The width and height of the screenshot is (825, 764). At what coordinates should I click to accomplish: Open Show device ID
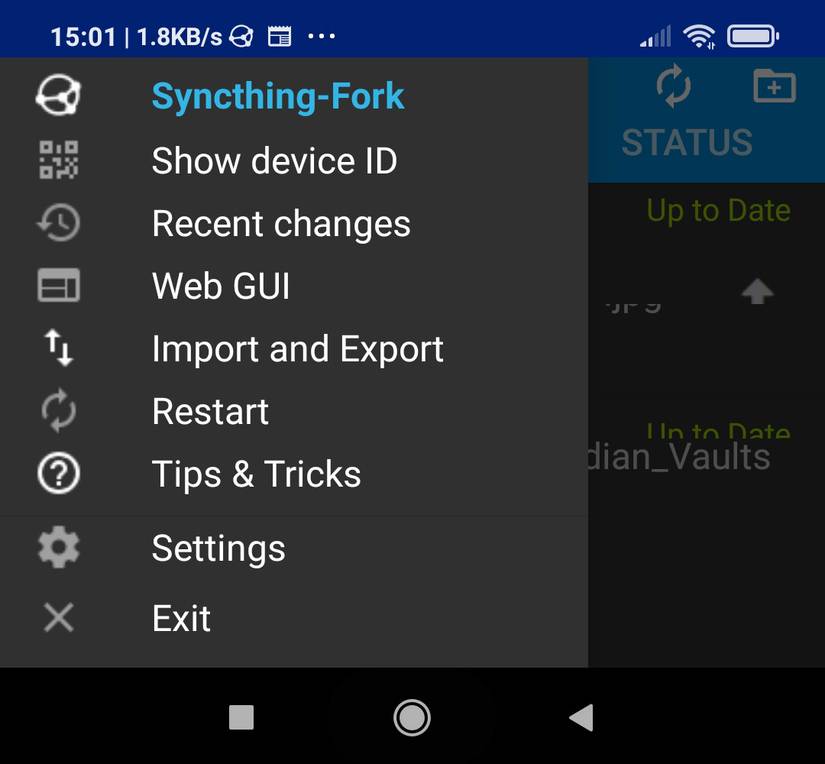tap(273, 161)
